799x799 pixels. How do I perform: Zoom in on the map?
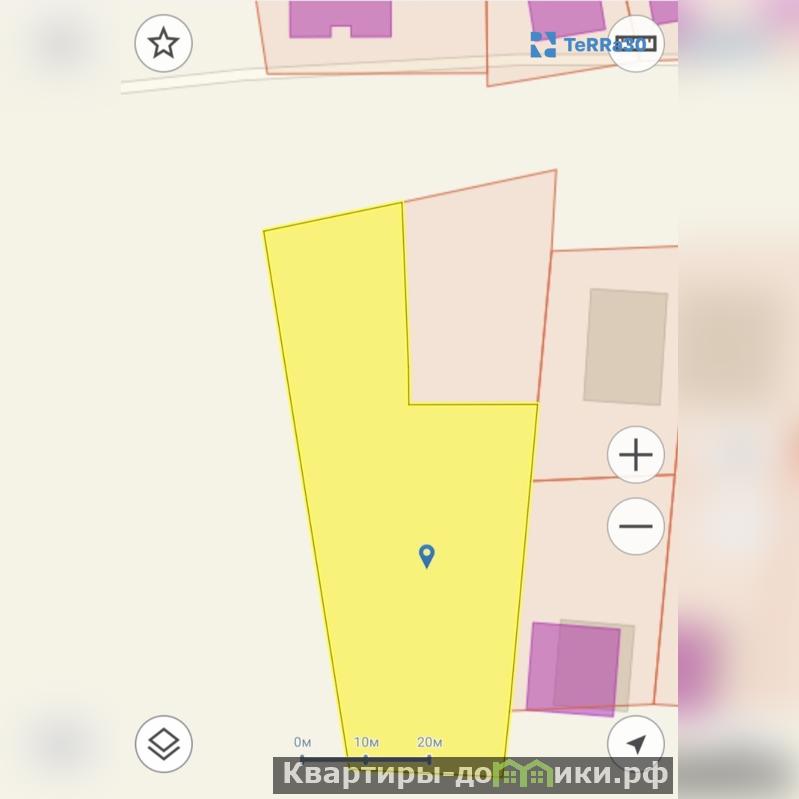636,455
